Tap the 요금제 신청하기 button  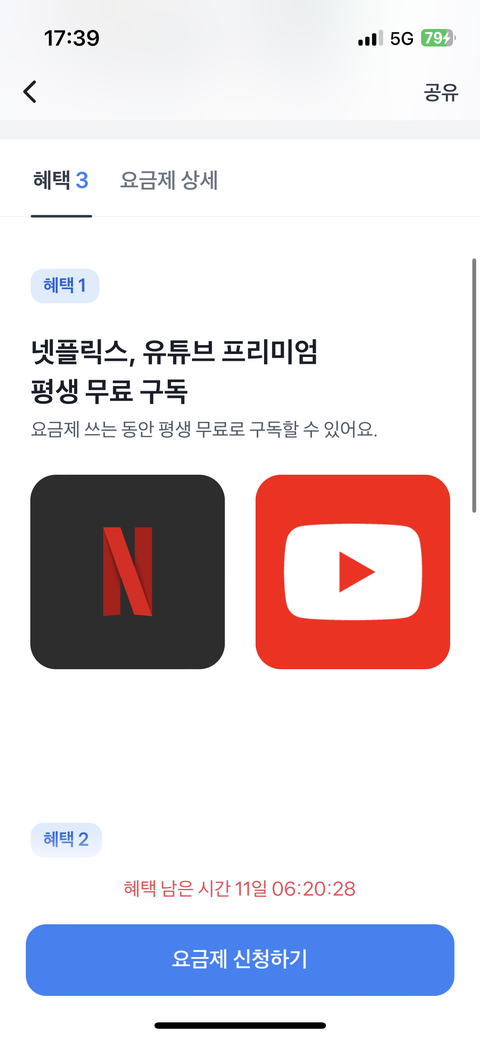(240, 959)
